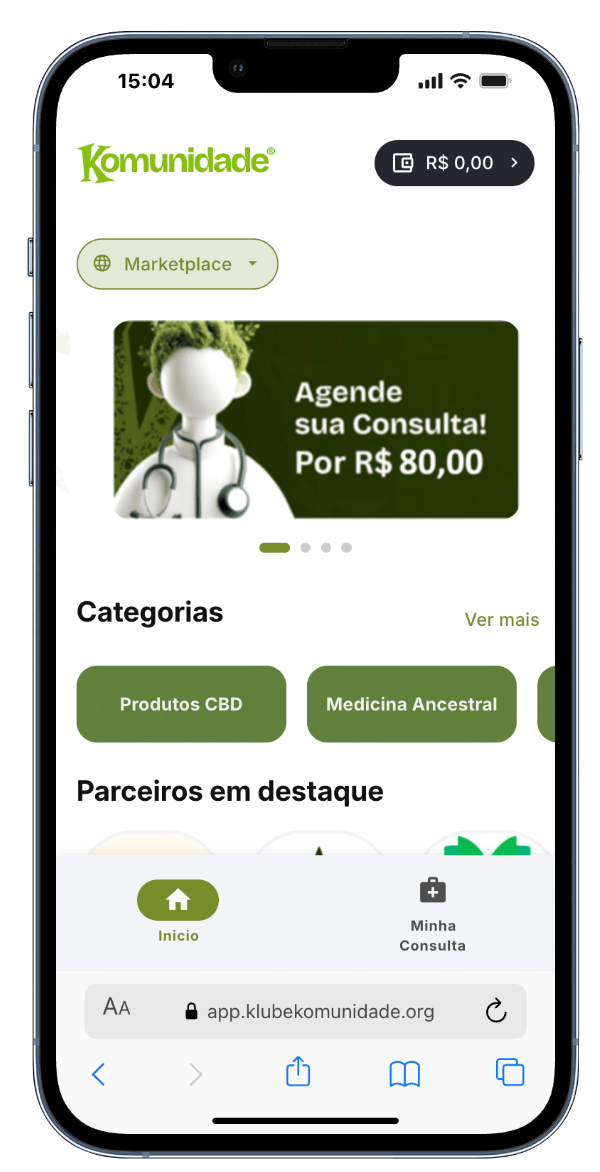Open Safari bookmarks
The height and width of the screenshot is (1172, 600).
(x=404, y=1074)
